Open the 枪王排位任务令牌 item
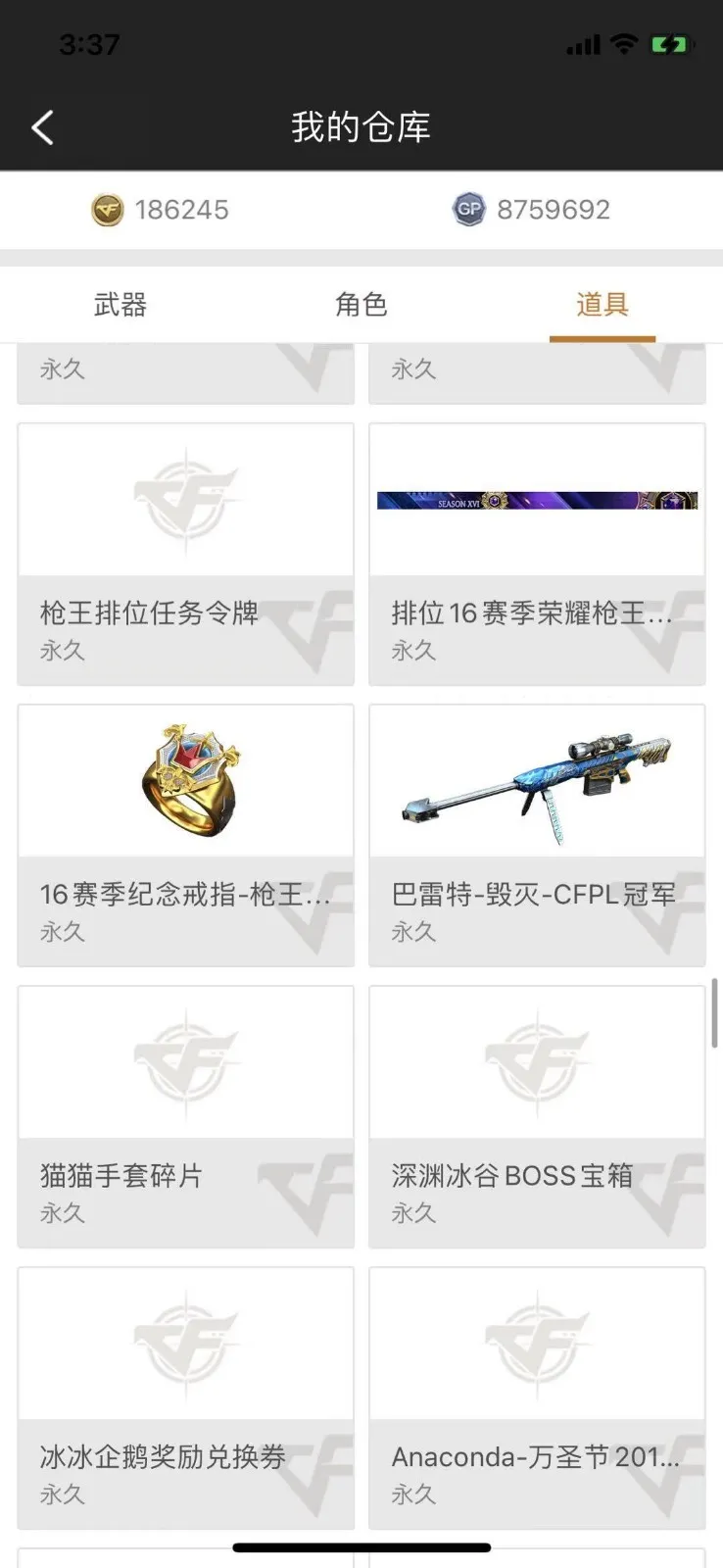This screenshot has height=1568, width=723. [x=185, y=554]
